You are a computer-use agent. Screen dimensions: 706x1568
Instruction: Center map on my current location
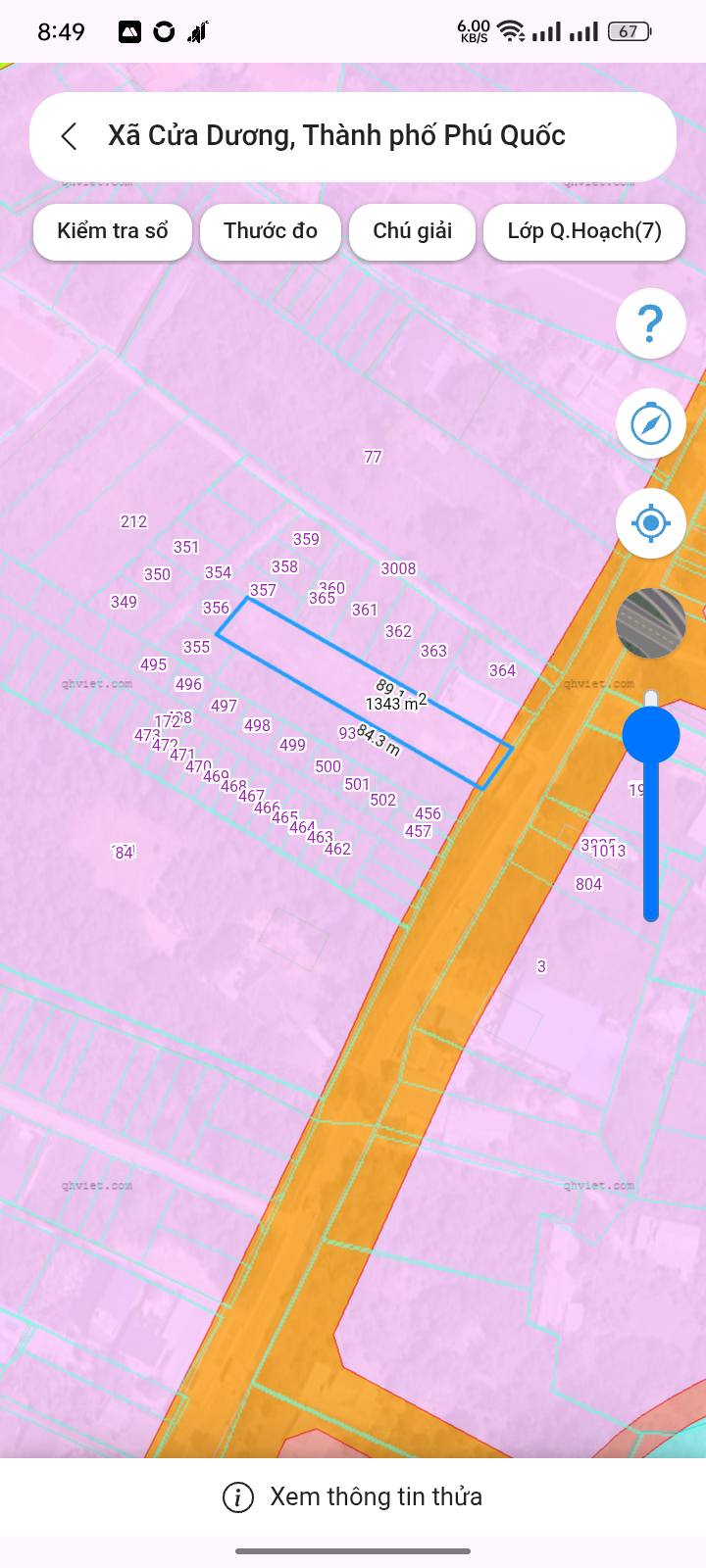pos(650,523)
